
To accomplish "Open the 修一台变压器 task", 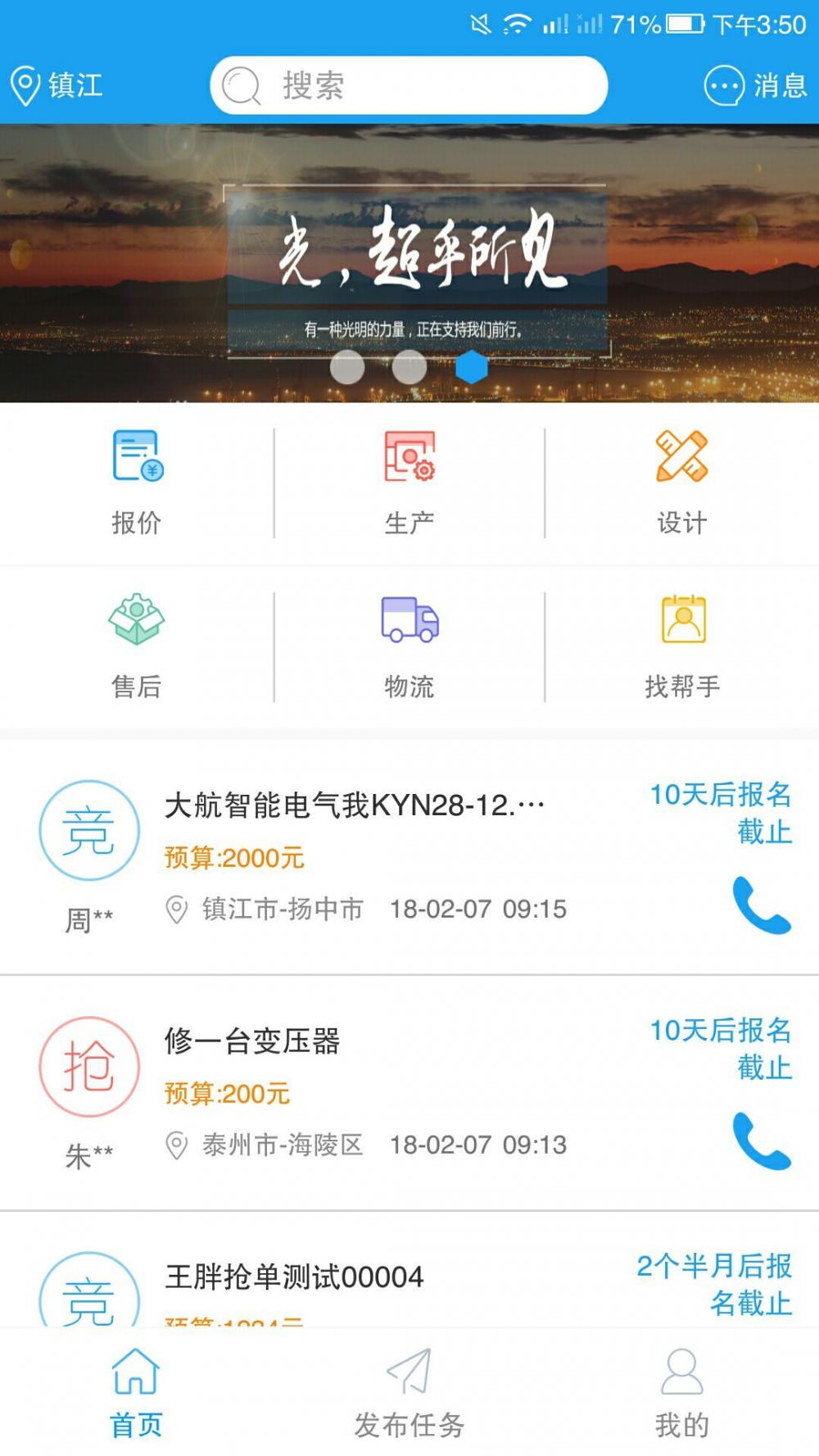I will coord(409,1093).
